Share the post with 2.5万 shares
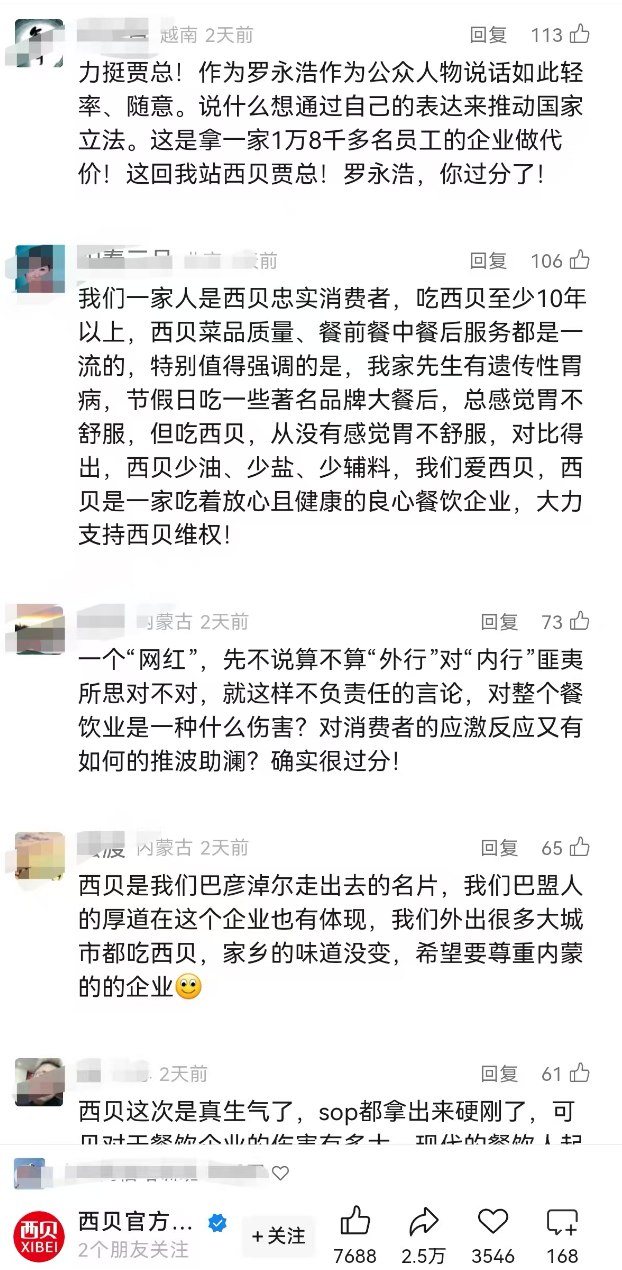 (424, 1222)
